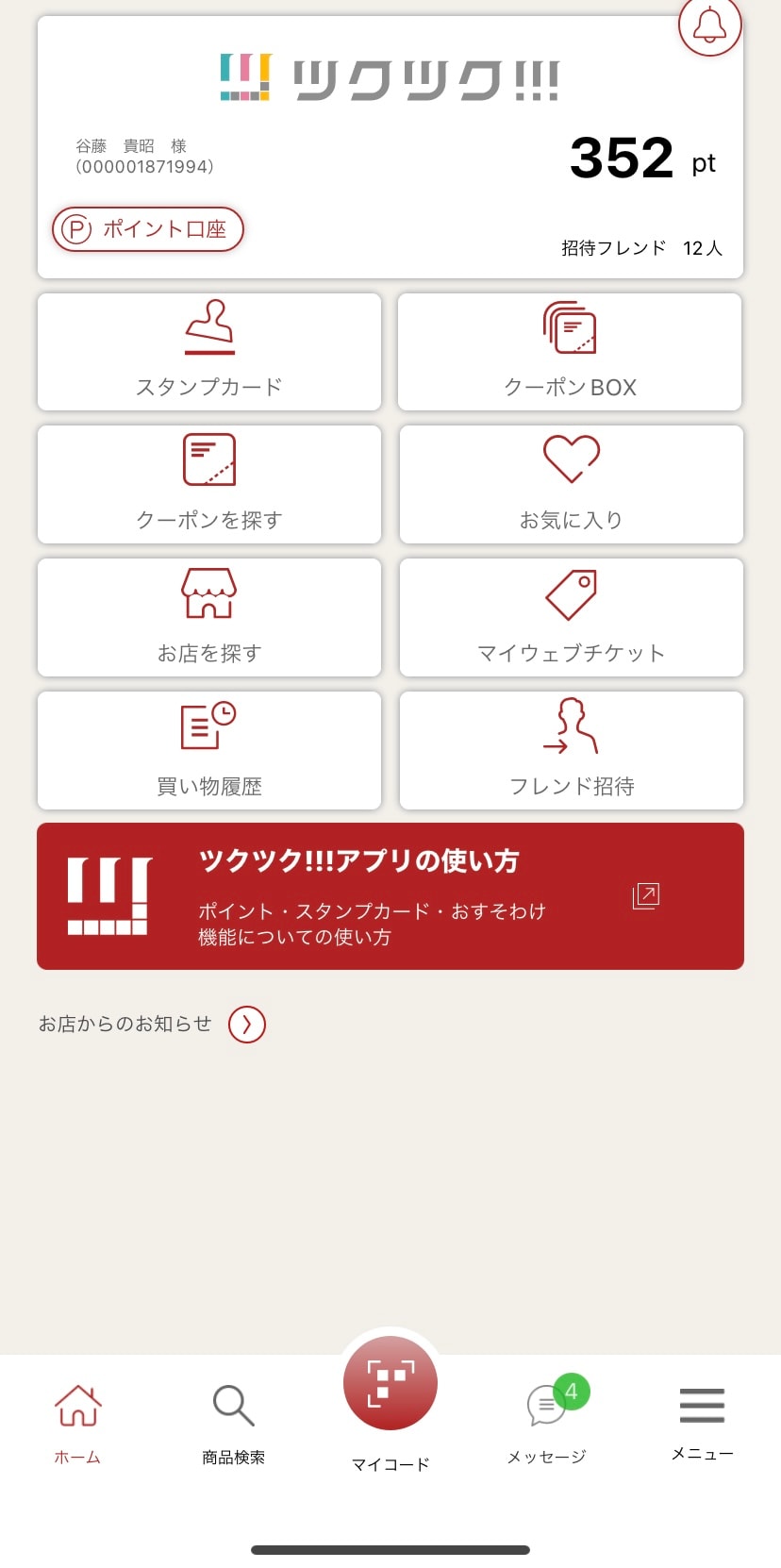Image resolution: width=781 pixels, height=1568 pixels.
Task: Open マイウェブチケット tickets
Action: coord(572,617)
